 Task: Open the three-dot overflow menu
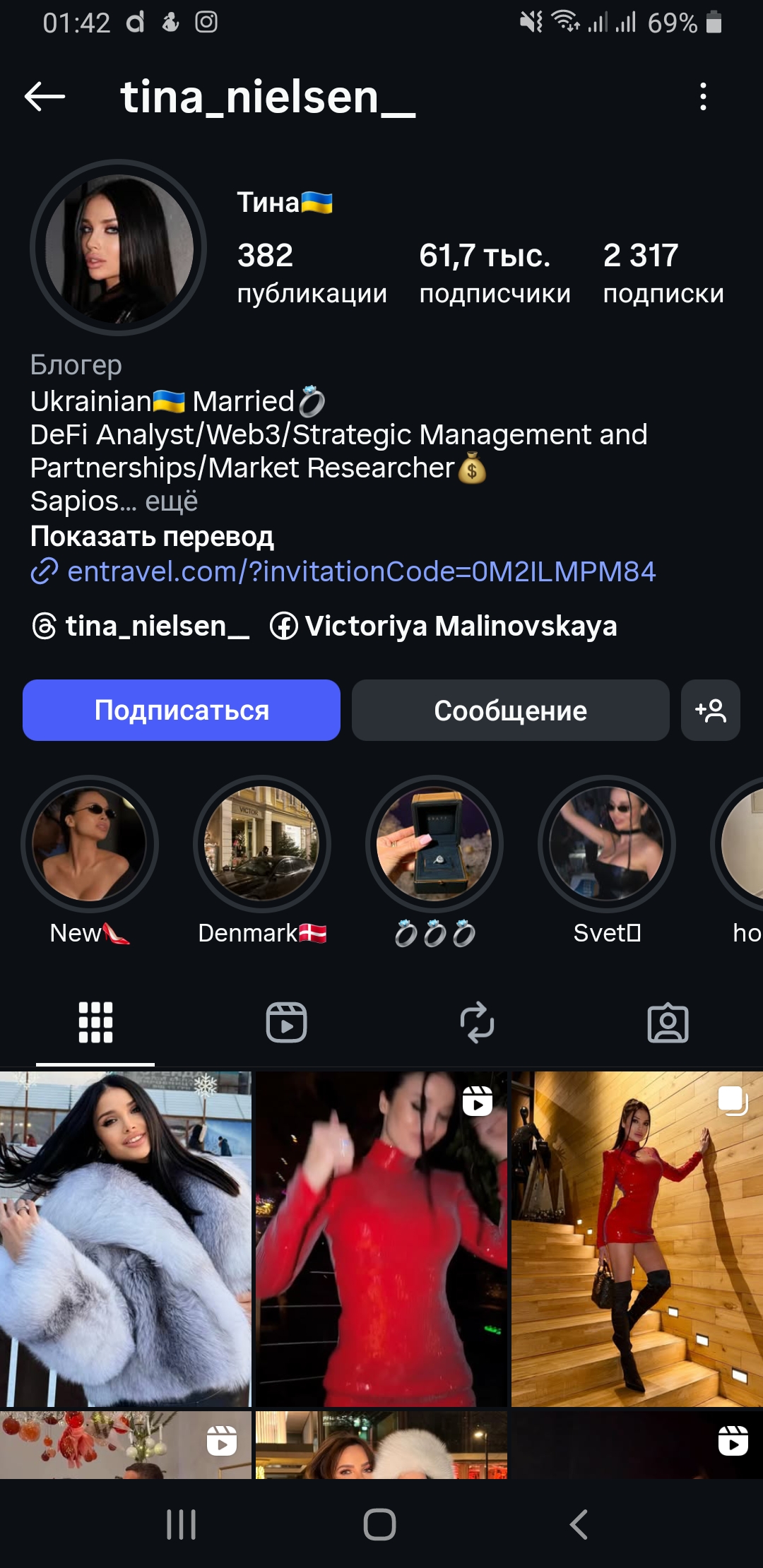(x=702, y=97)
